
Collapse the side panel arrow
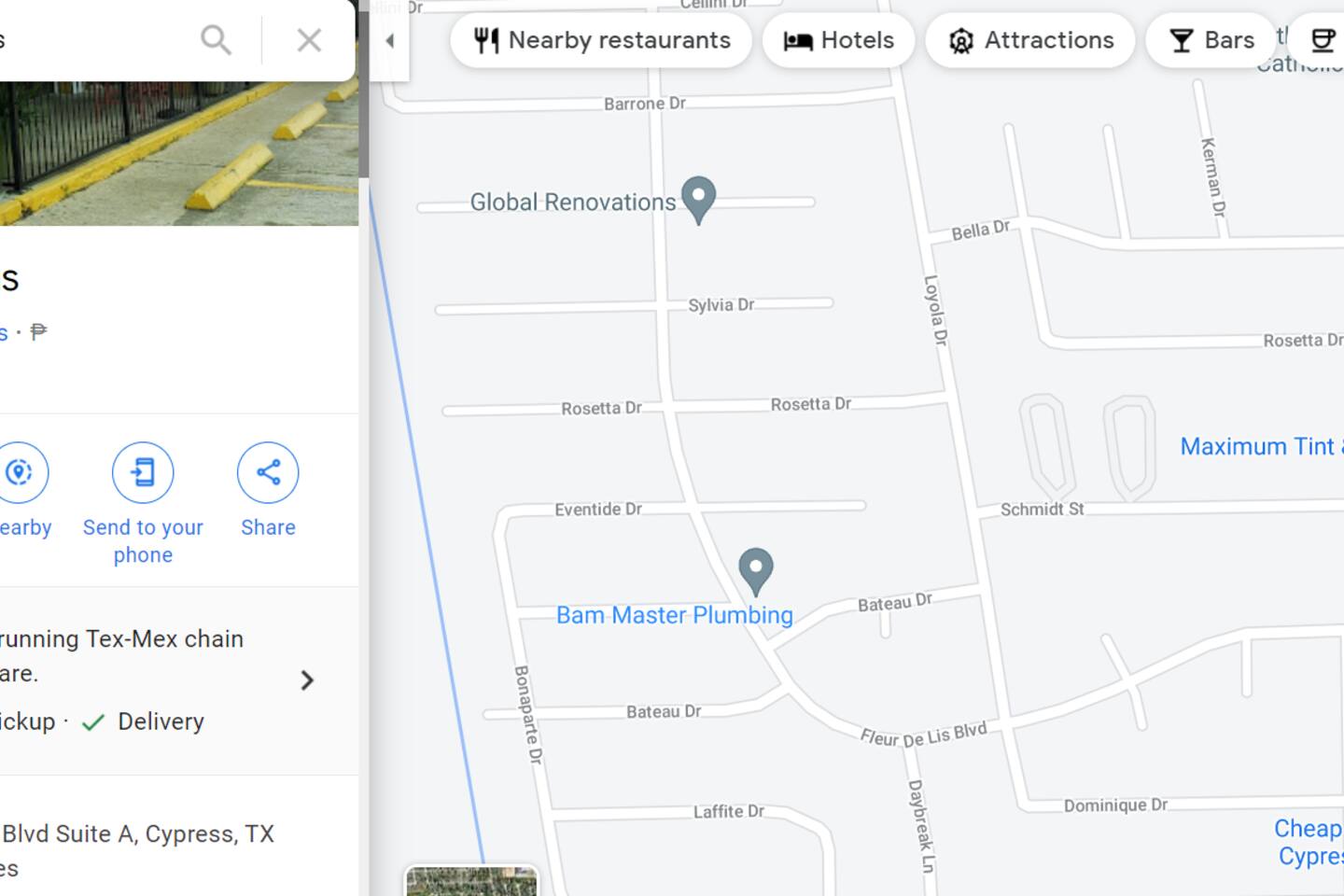(390, 41)
